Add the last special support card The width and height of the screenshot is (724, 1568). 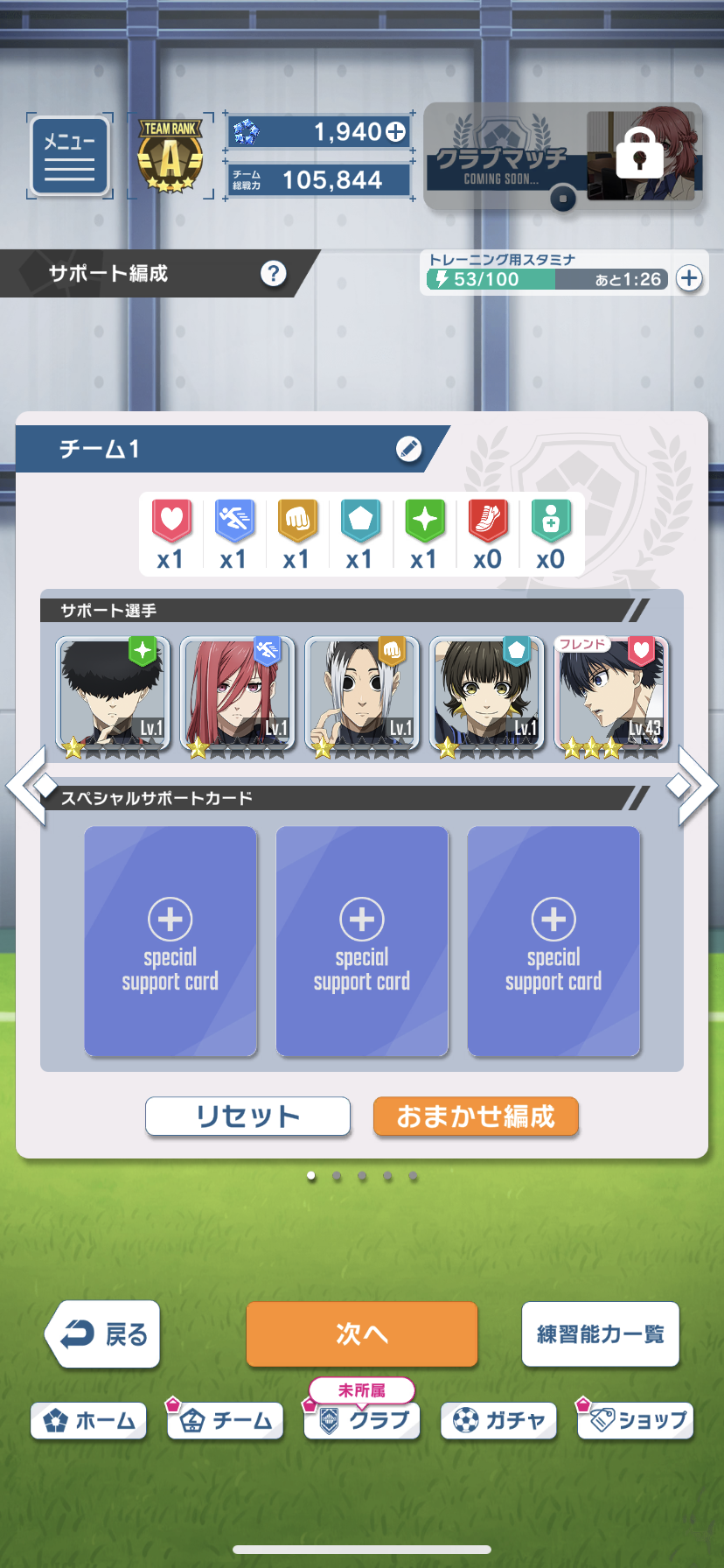(553, 941)
